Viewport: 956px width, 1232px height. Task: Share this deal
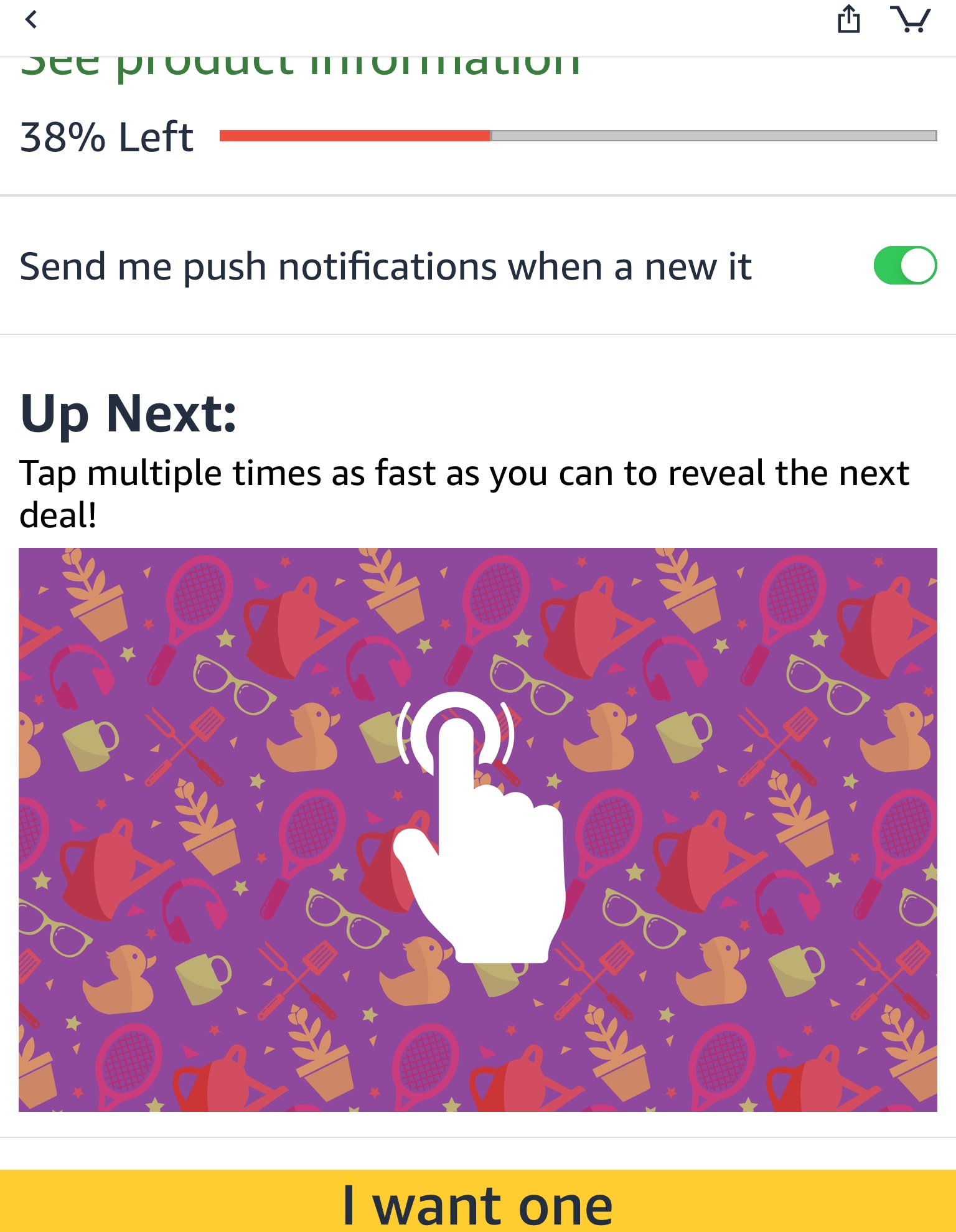coord(848,19)
